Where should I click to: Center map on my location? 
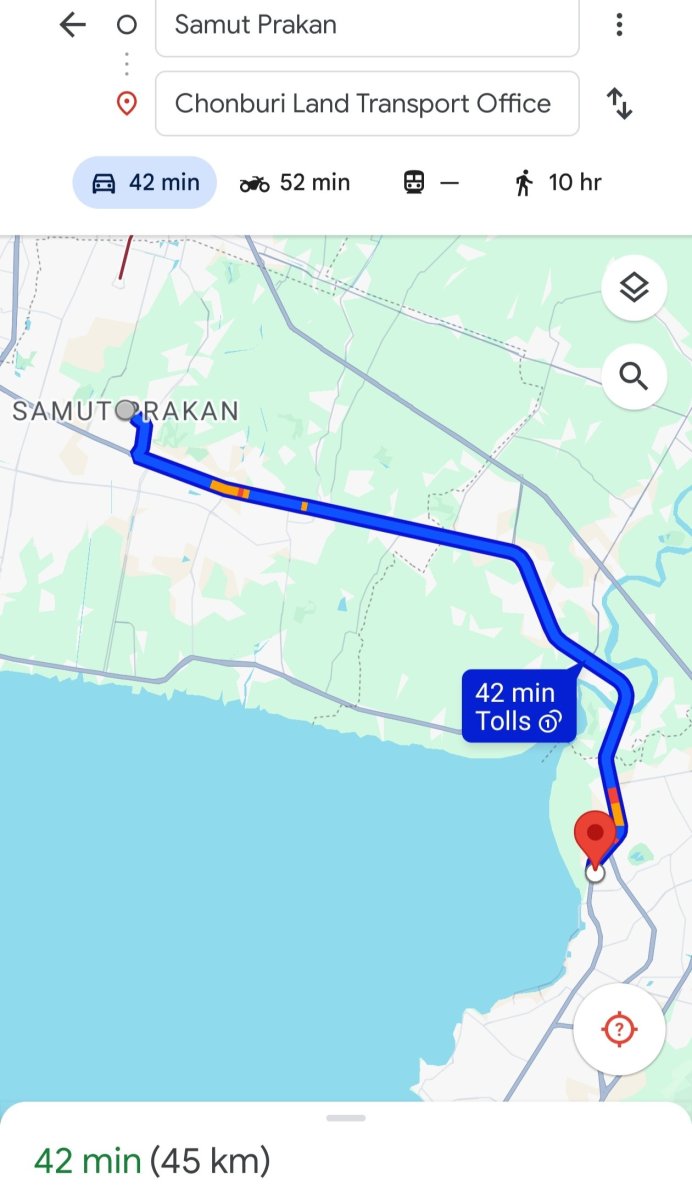point(619,1029)
